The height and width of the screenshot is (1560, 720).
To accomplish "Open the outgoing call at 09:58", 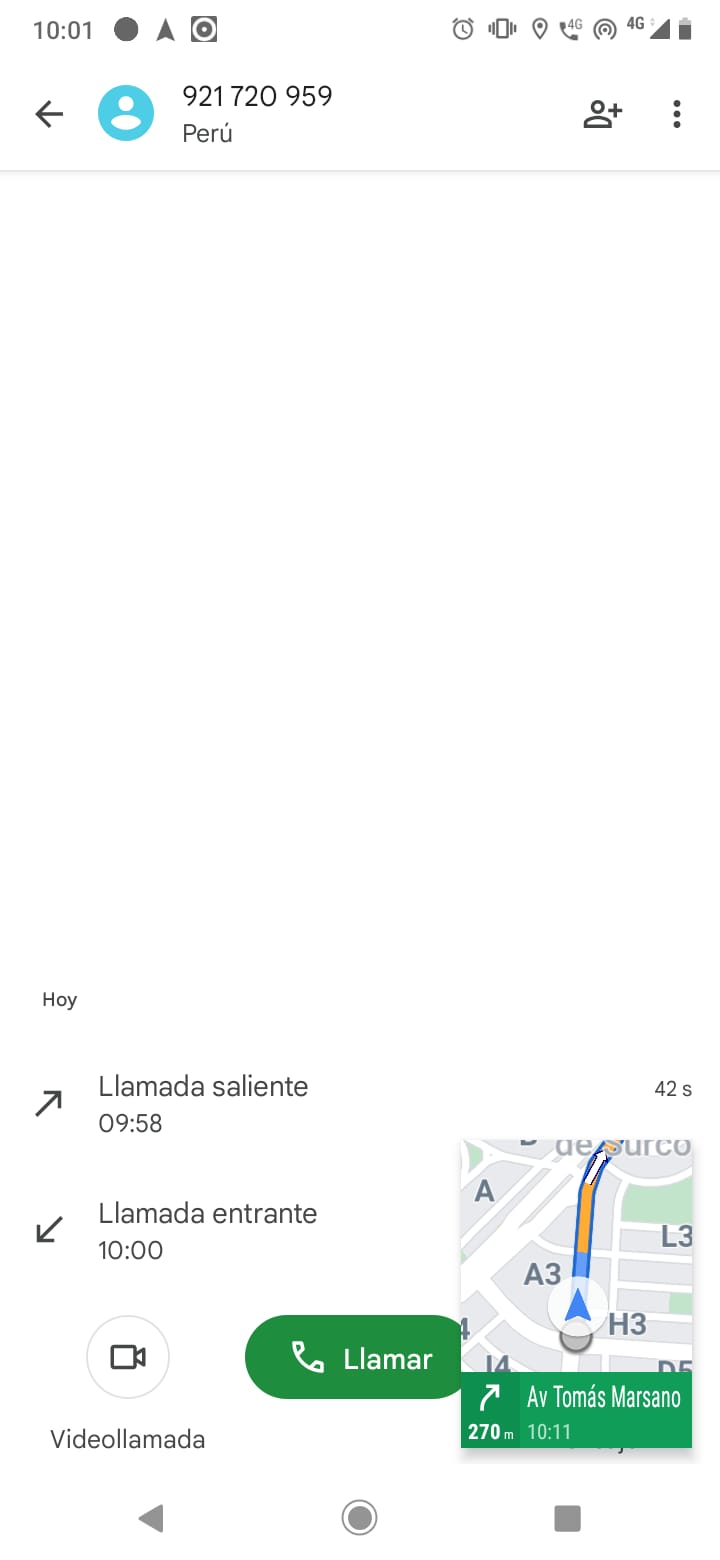I will point(360,1103).
